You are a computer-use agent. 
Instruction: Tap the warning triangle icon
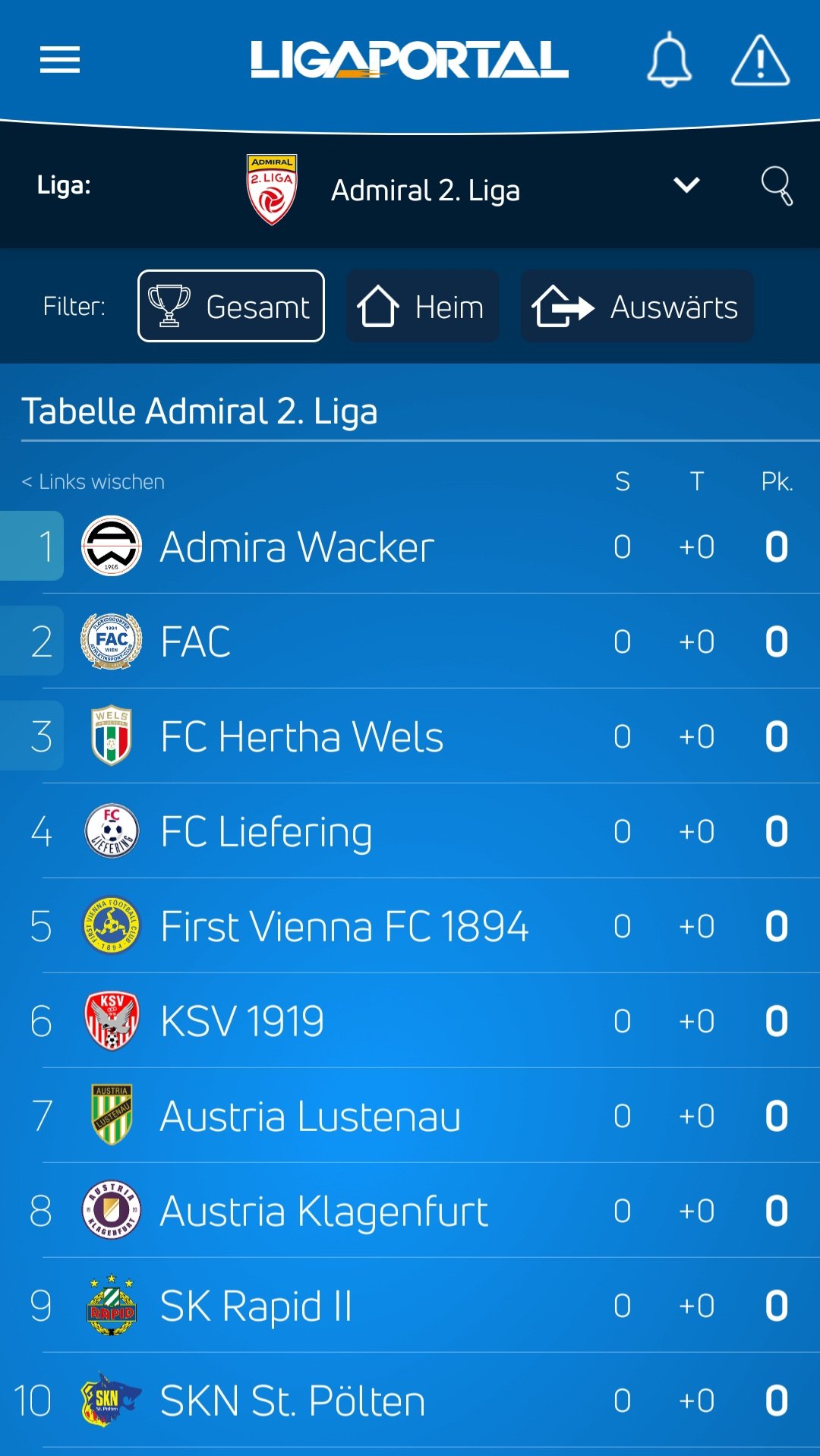pos(760,60)
